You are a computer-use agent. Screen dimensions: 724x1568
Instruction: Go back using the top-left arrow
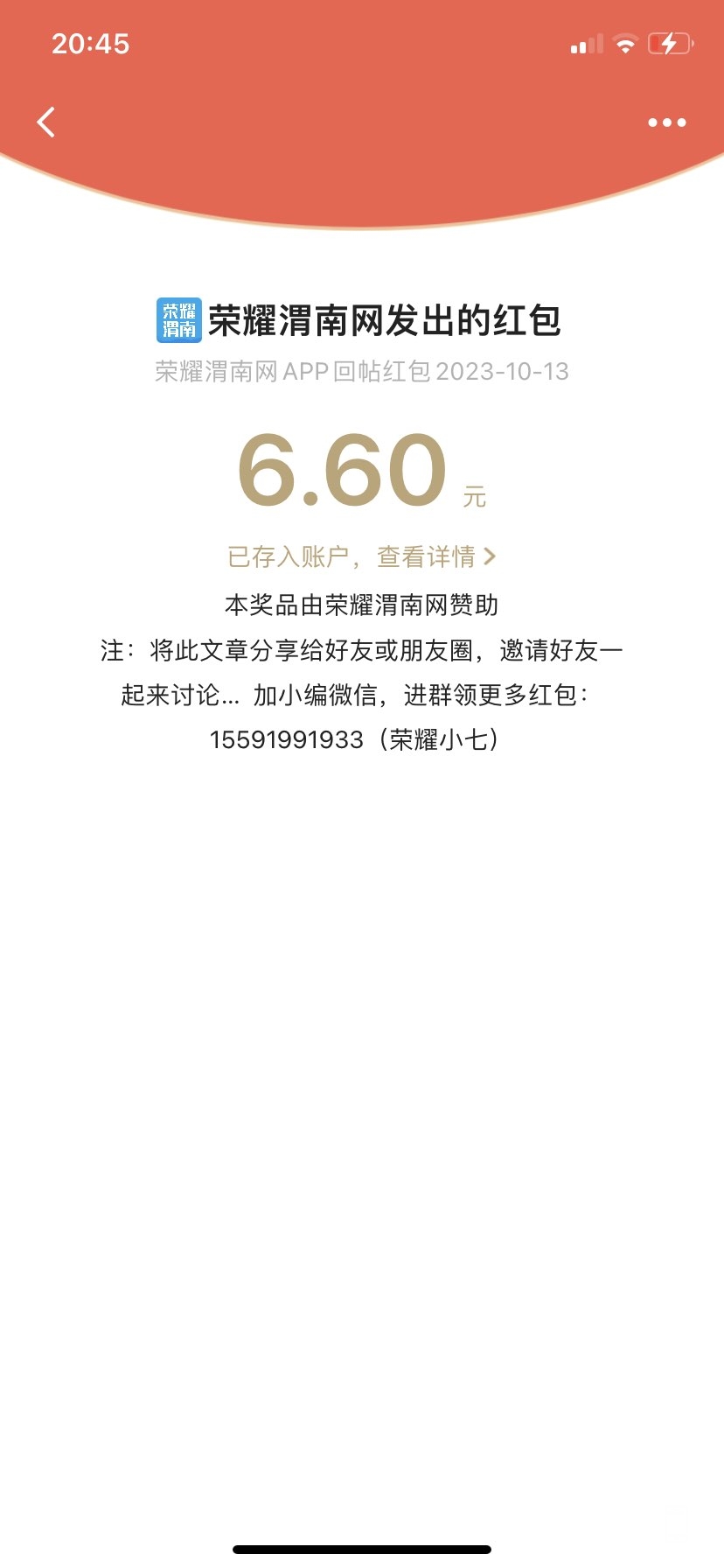pyautogui.click(x=47, y=122)
